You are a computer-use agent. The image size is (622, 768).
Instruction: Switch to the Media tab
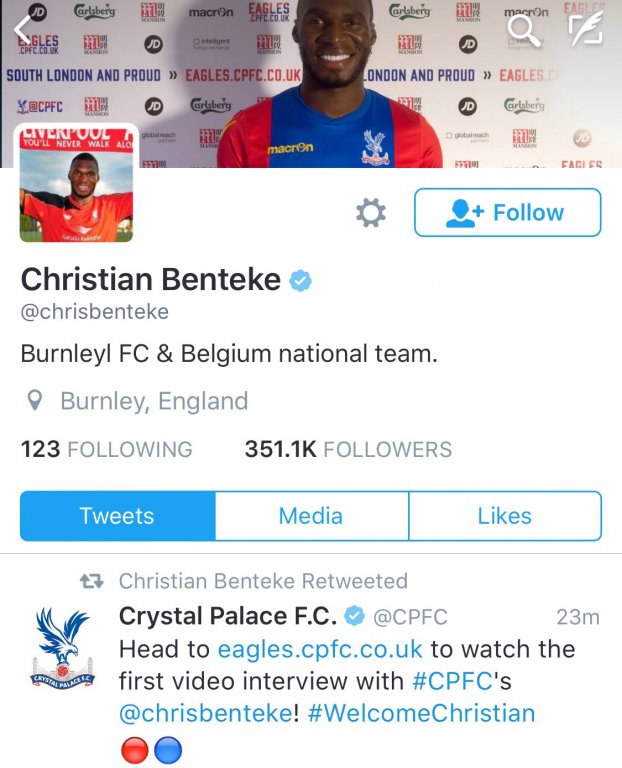[311, 516]
